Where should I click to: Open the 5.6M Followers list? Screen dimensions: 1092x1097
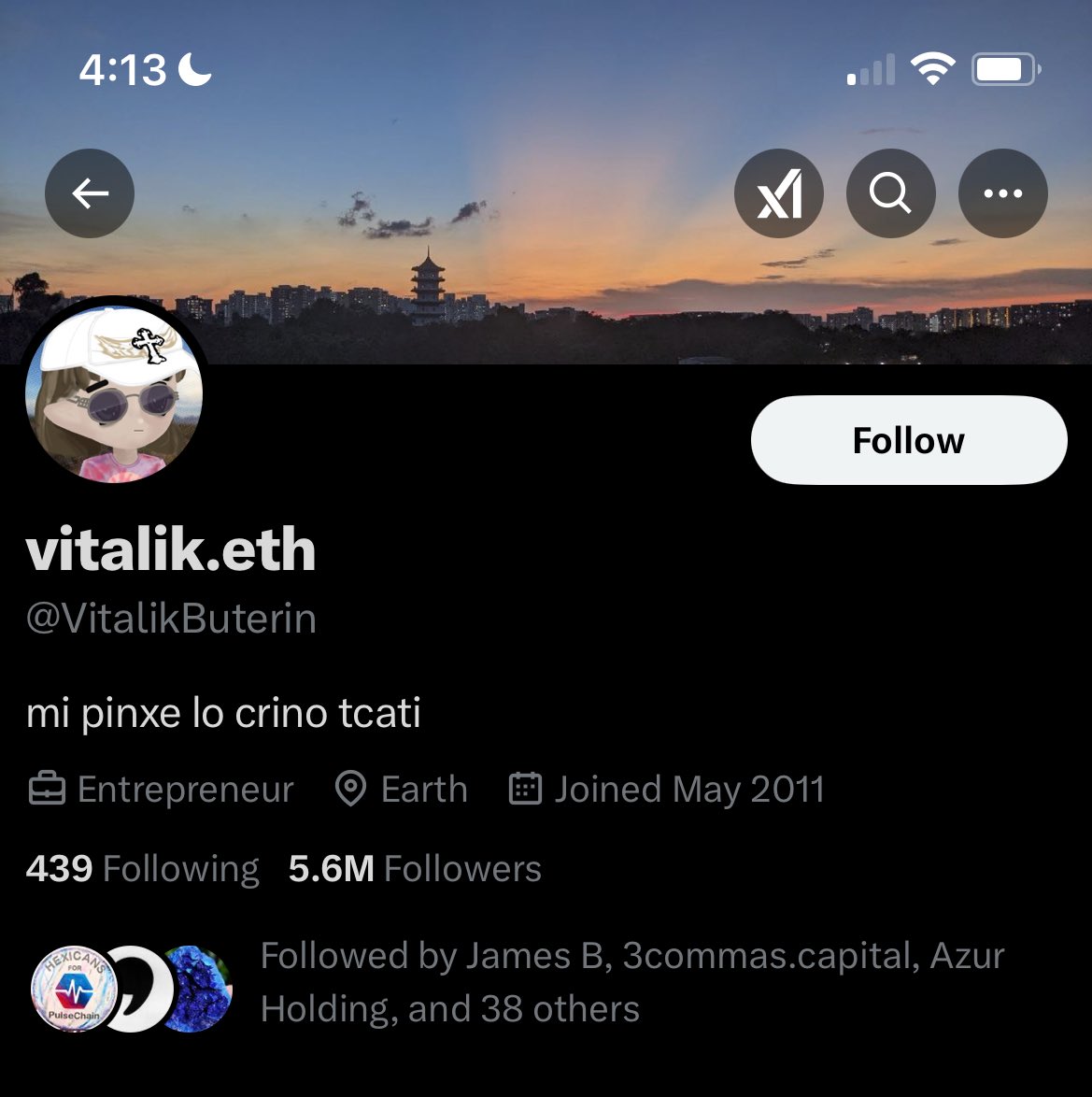tap(415, 869)
